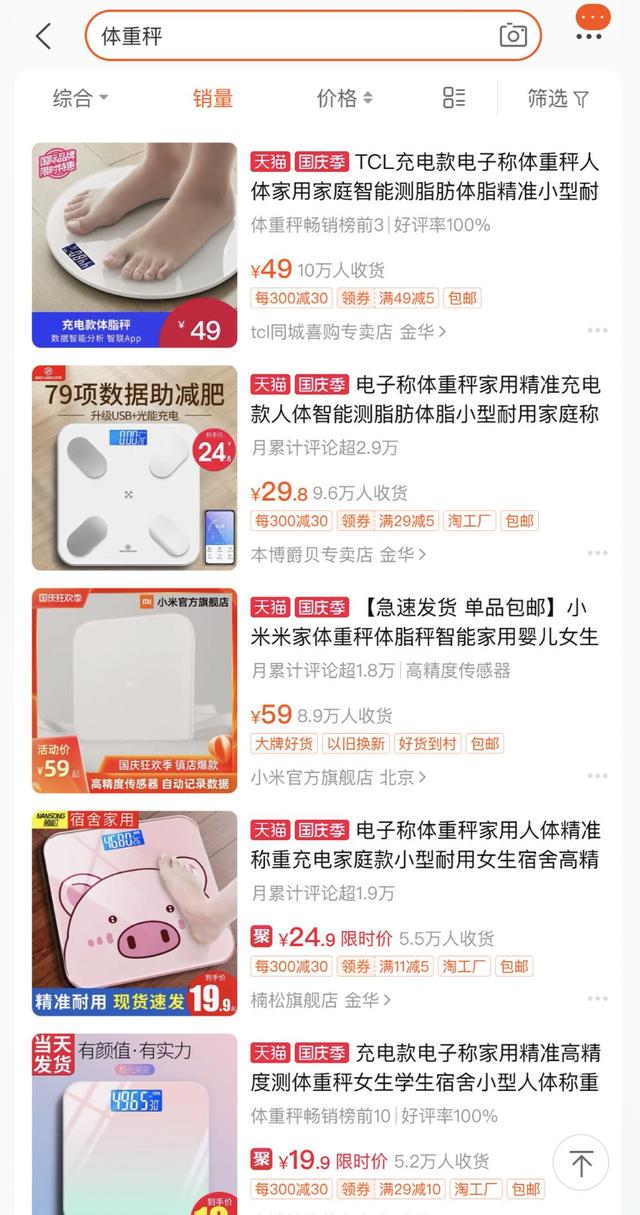The width and height of the screenshot is (640, 1215).
Task: Open the 小米米家体重秤 product
Action: 425,621
